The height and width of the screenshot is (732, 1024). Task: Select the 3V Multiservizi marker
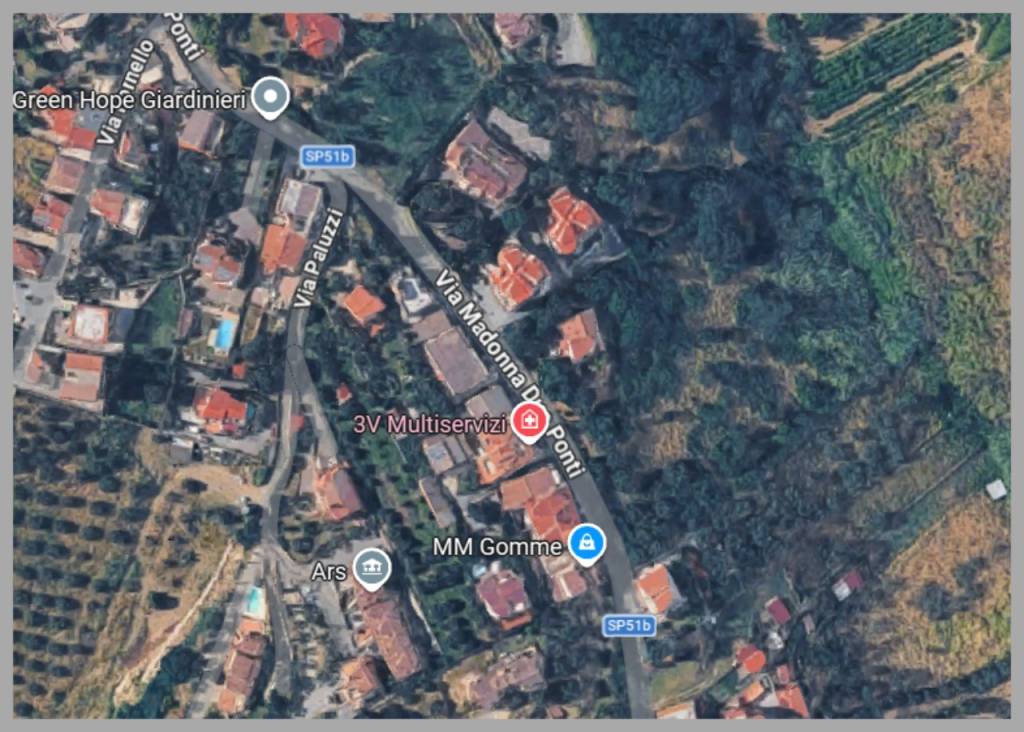pyautogui.click(x=528, y=423)
